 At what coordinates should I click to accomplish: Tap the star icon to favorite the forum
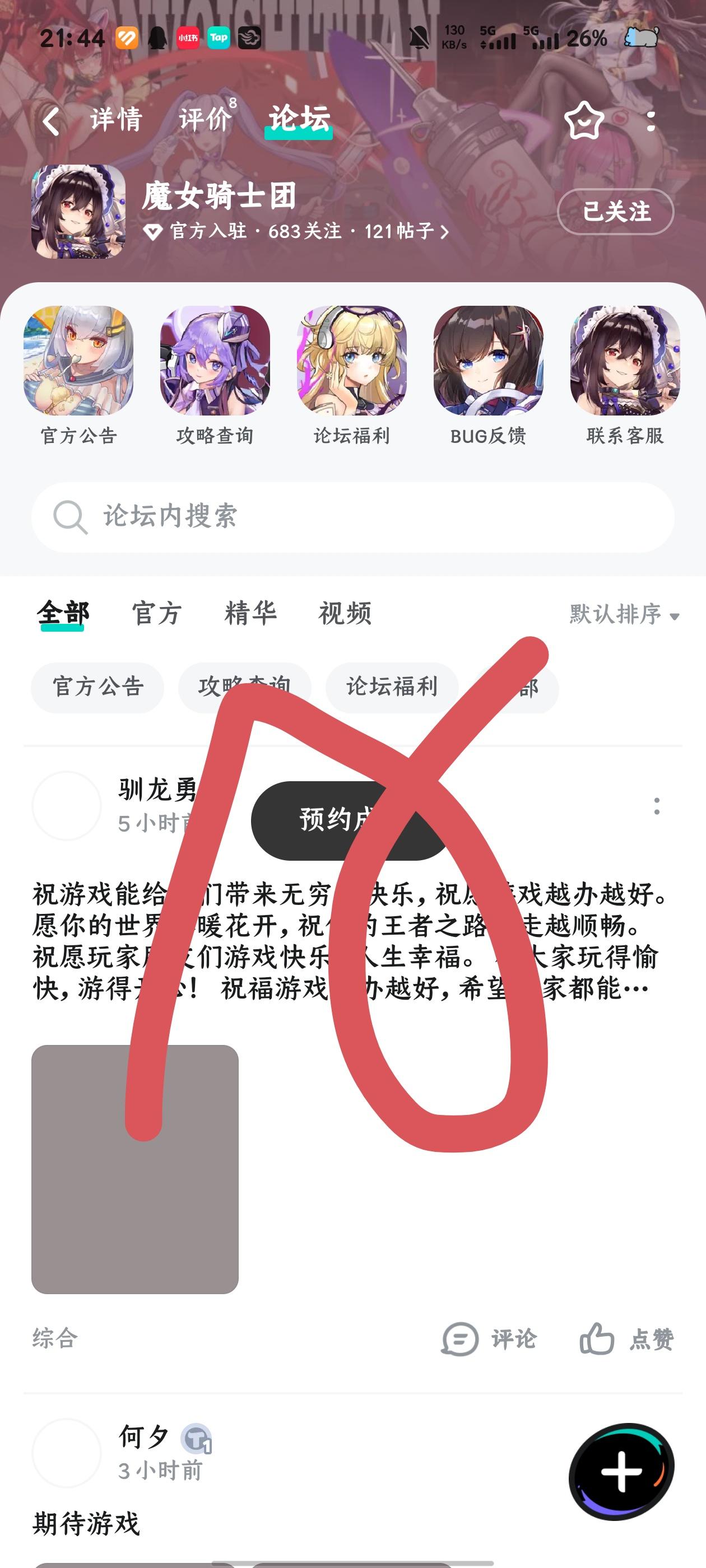(584, 121)
